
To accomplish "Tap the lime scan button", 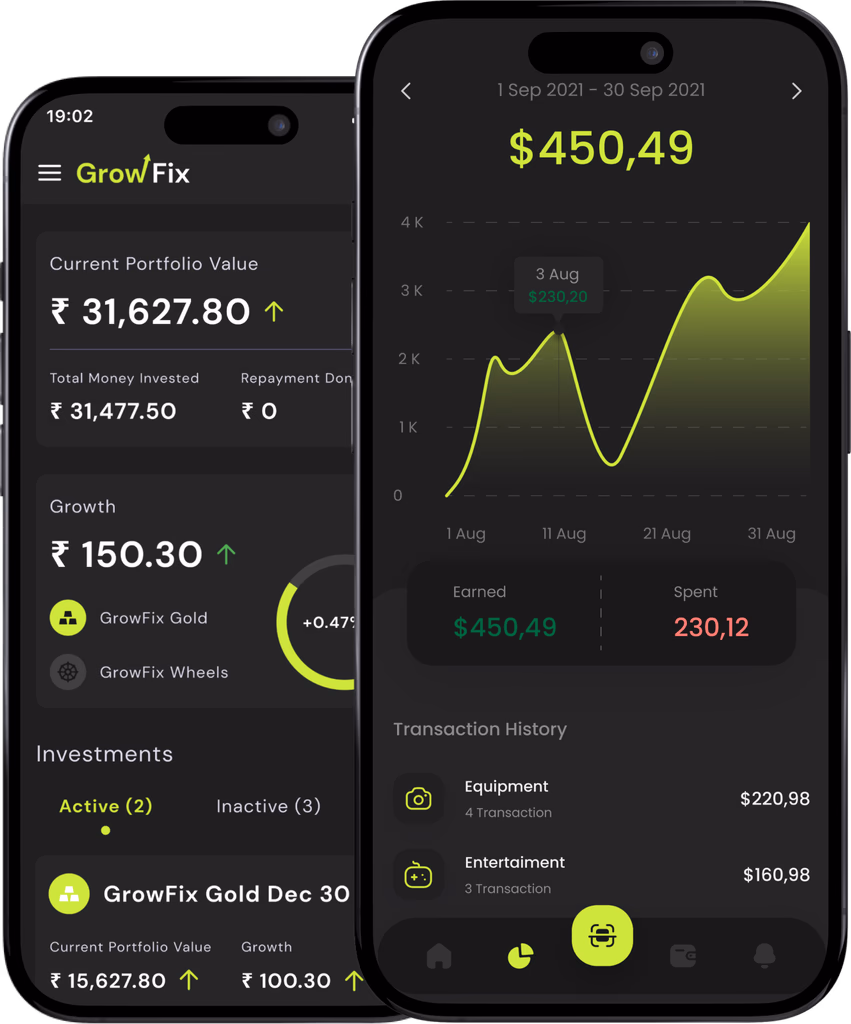I will 601,936.
